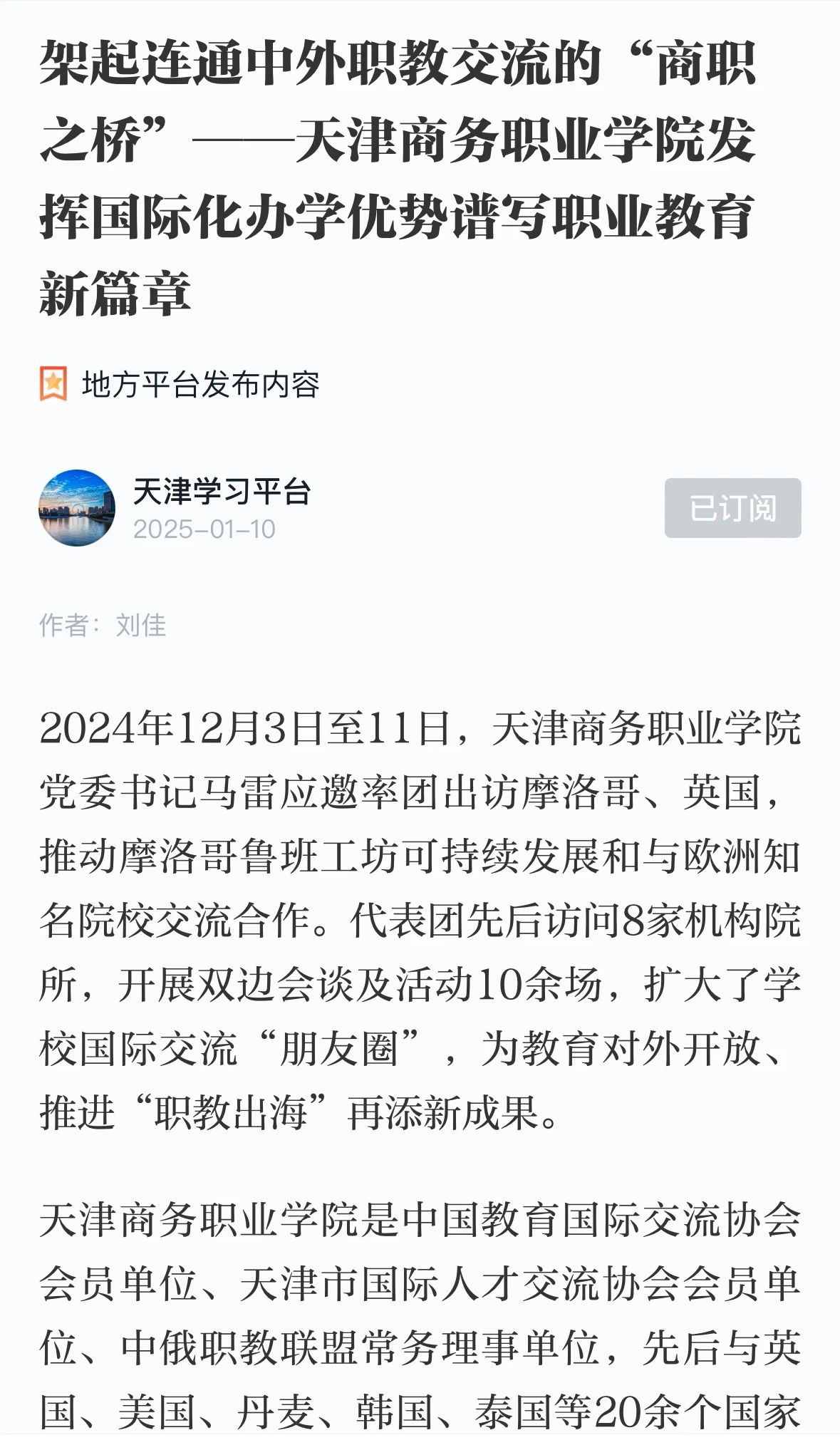Tap the 已订阅 subscription button
Viewport: 840px width, 1450px height.
tap(732, 508)
